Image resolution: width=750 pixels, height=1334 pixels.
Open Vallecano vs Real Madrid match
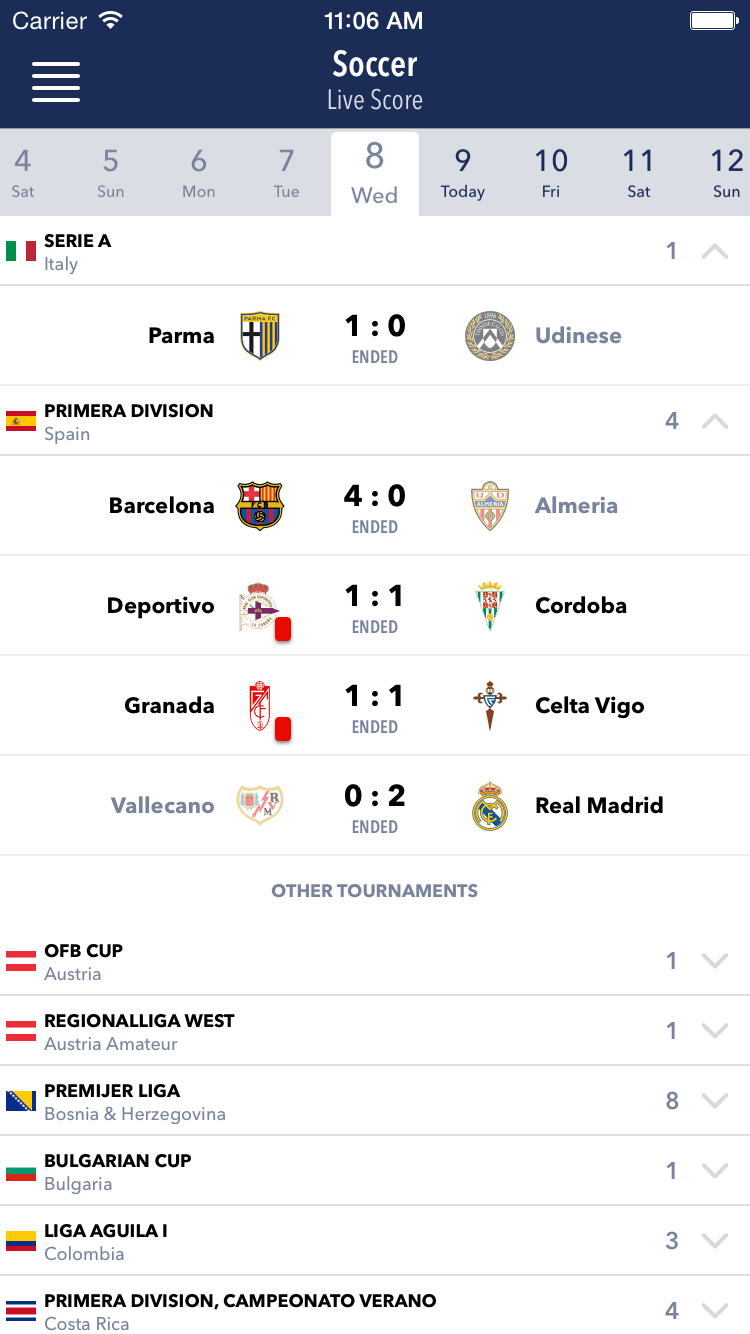click(x=375, y=806)
